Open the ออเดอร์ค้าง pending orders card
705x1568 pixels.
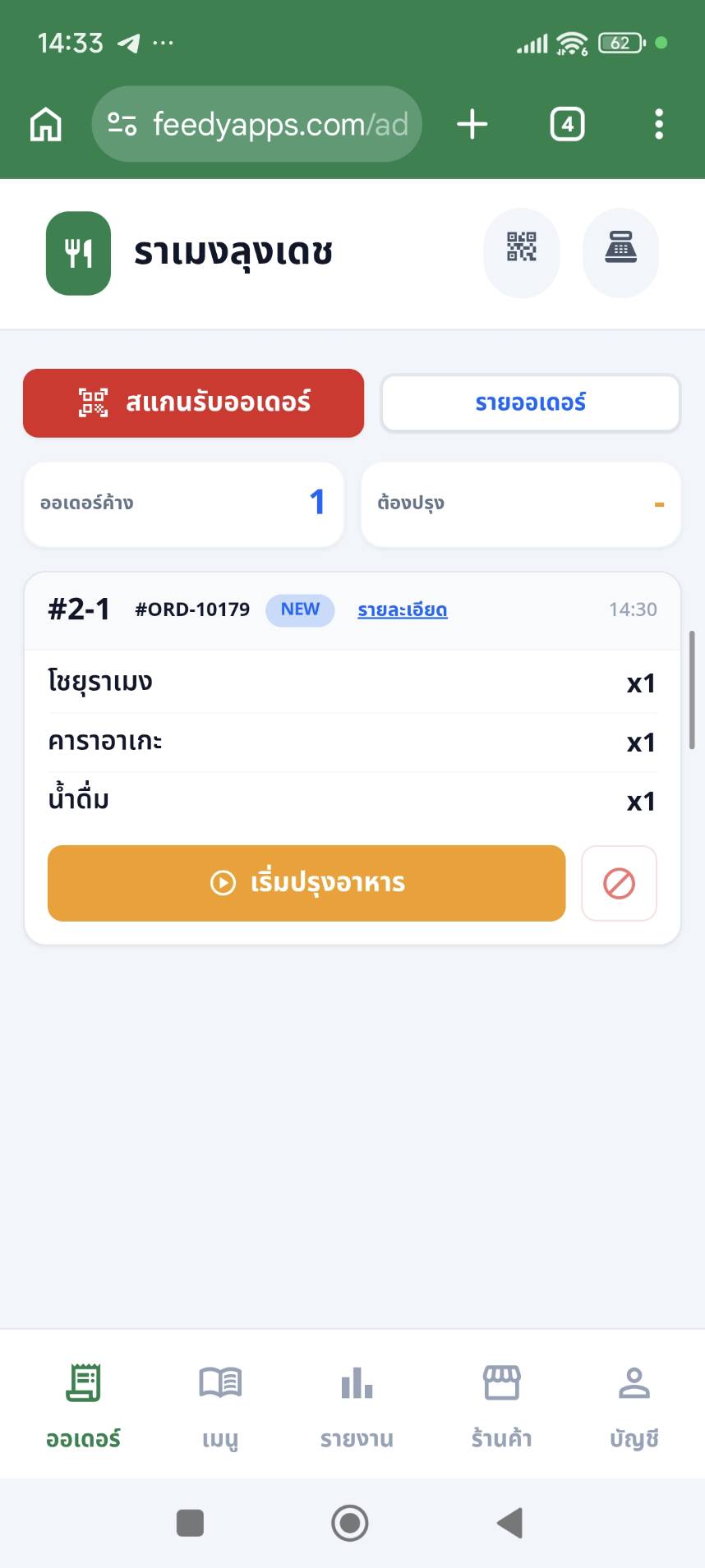point(183,504)
